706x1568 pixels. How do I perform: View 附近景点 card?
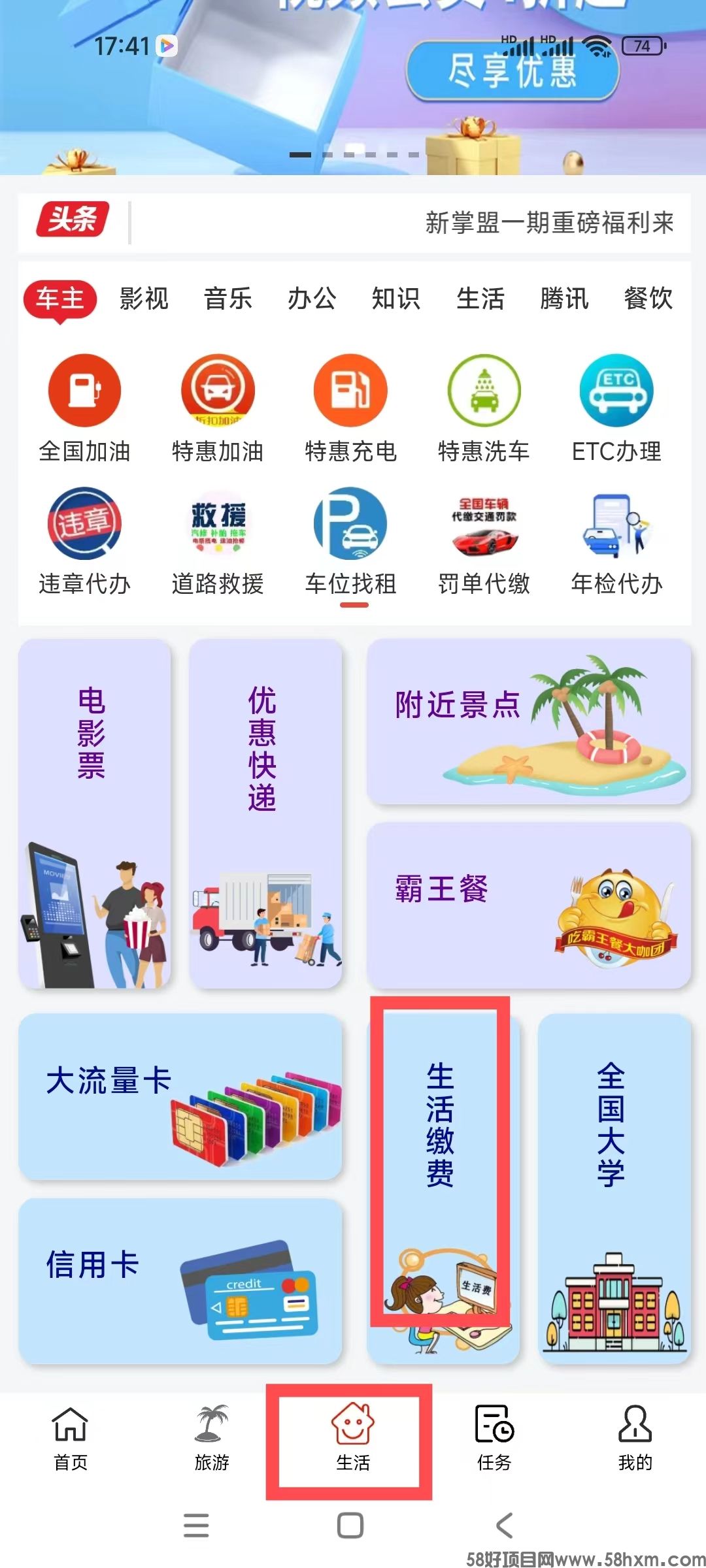click(528, 722)
